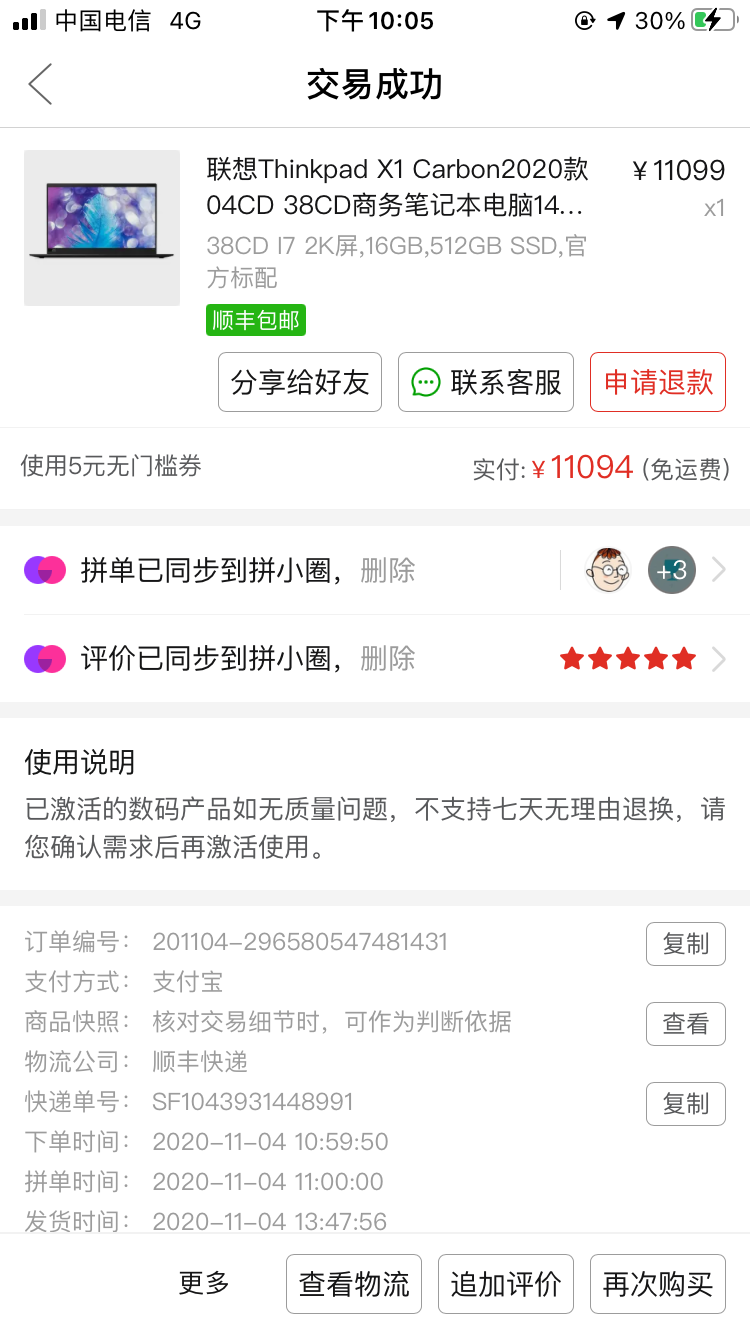Copy the SF tracking number 快递单号

click(686, 1104)
